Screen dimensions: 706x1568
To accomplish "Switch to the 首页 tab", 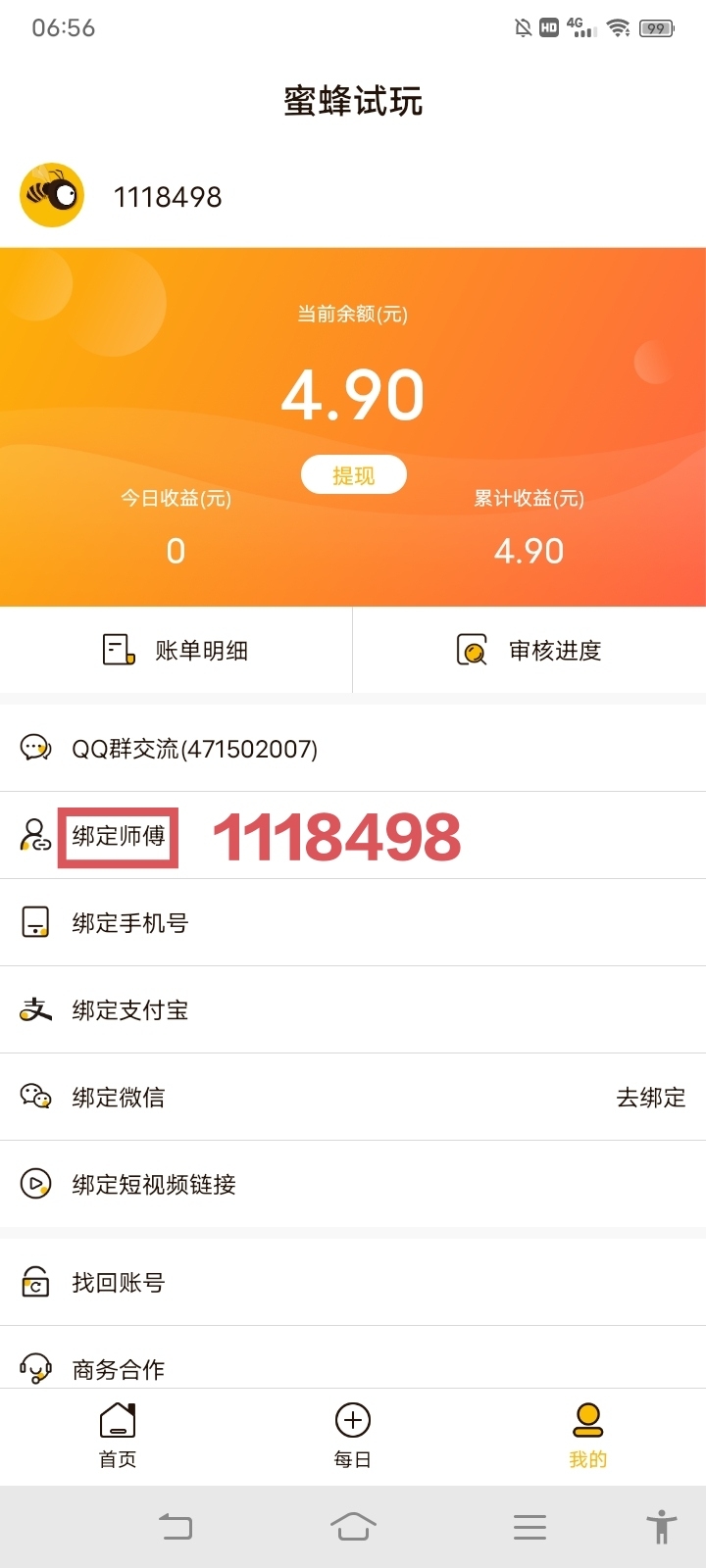I will tap(118, 1437).
